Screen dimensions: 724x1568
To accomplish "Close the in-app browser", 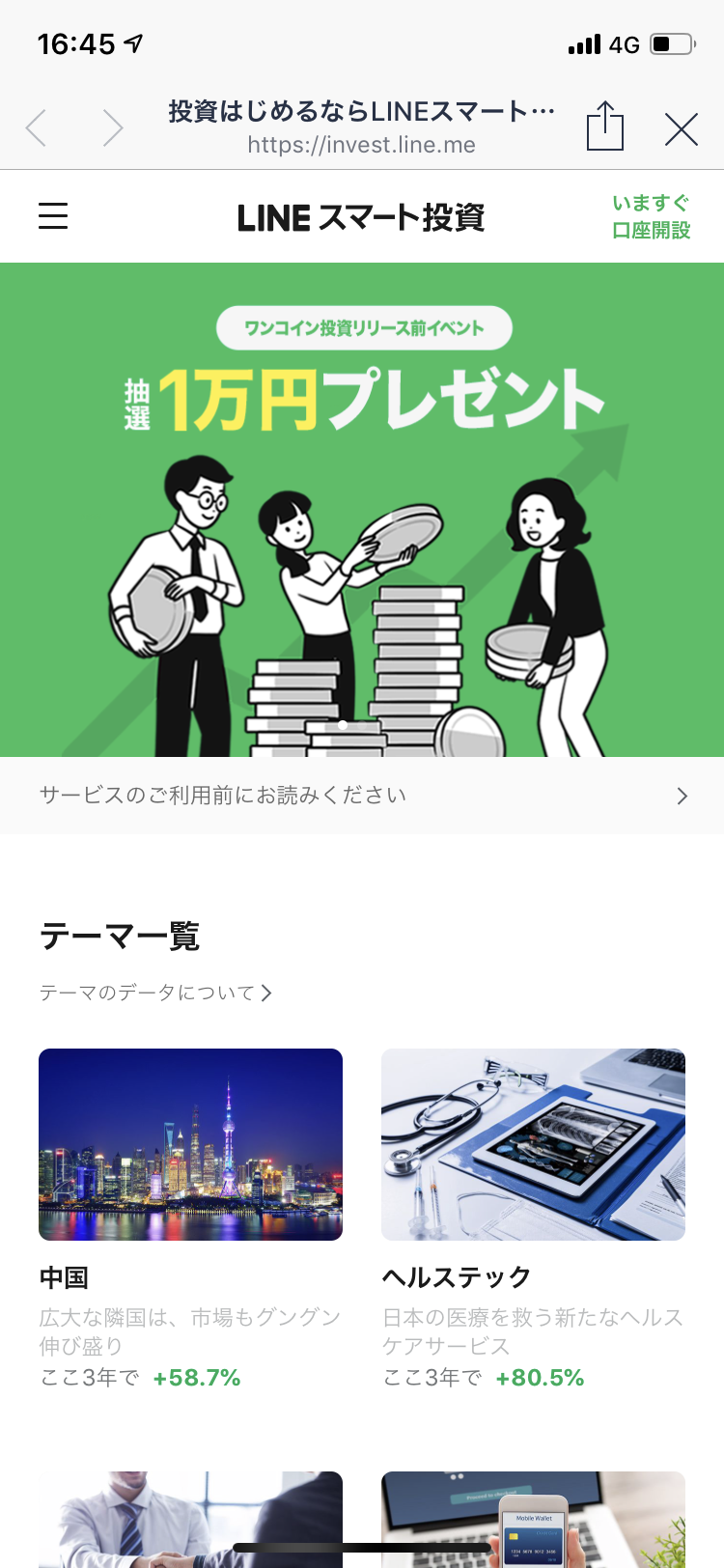I will [681, 128].
